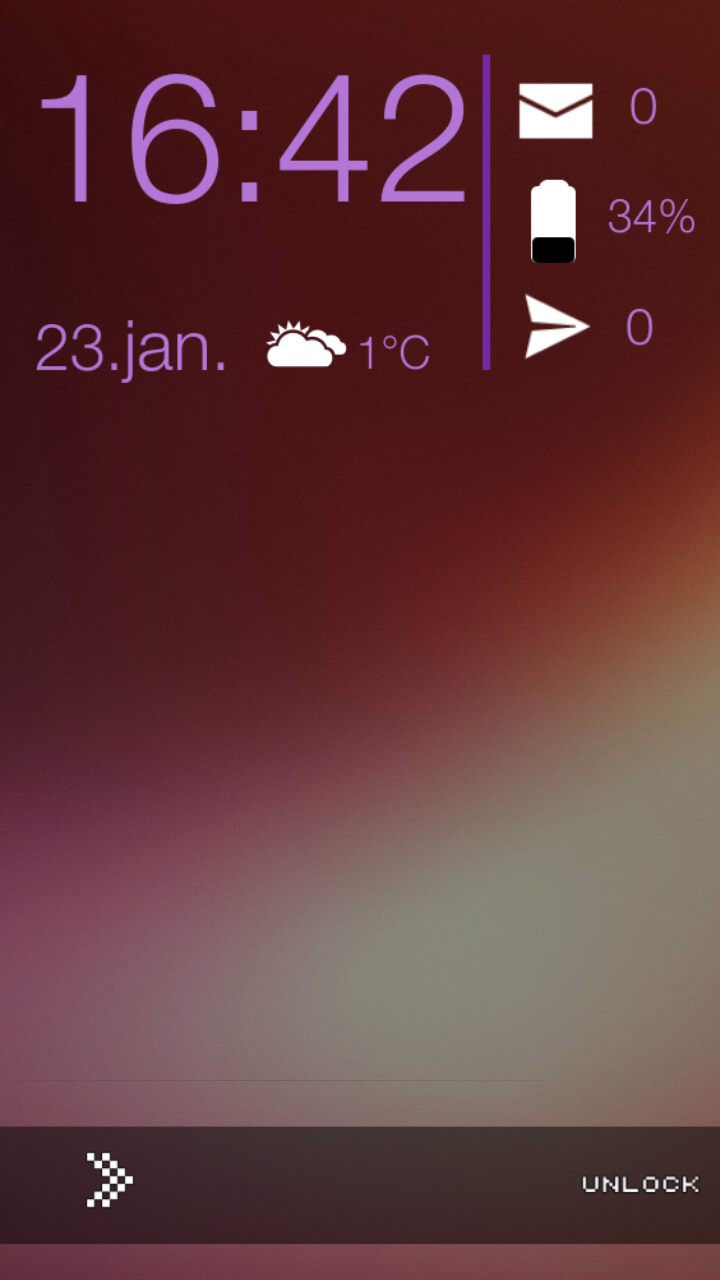This screenshot has width=720, height=1280.
Task: Tap the Unlock label on the bar
Action: pos(641,1184)
